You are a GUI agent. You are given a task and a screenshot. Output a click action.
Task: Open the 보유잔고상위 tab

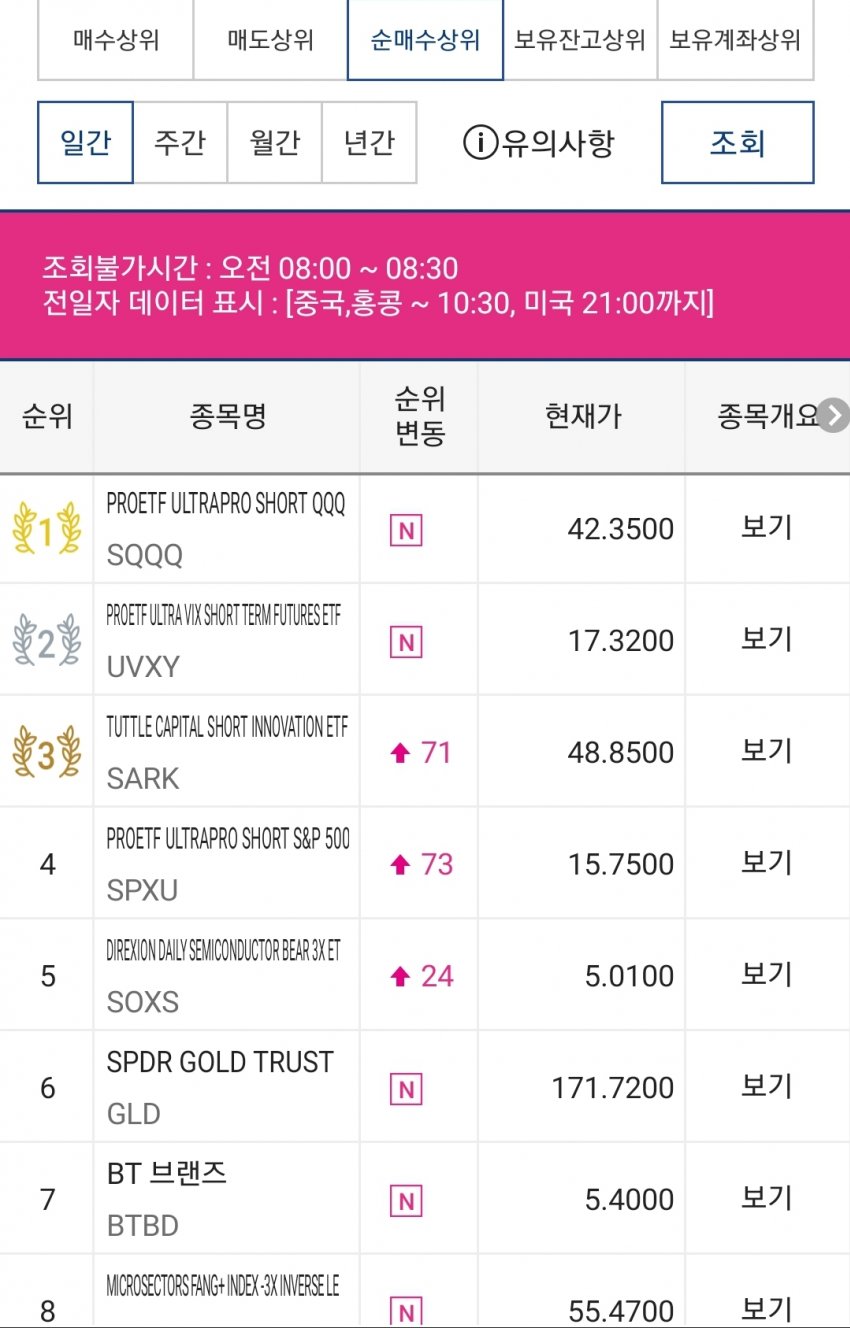580,41
